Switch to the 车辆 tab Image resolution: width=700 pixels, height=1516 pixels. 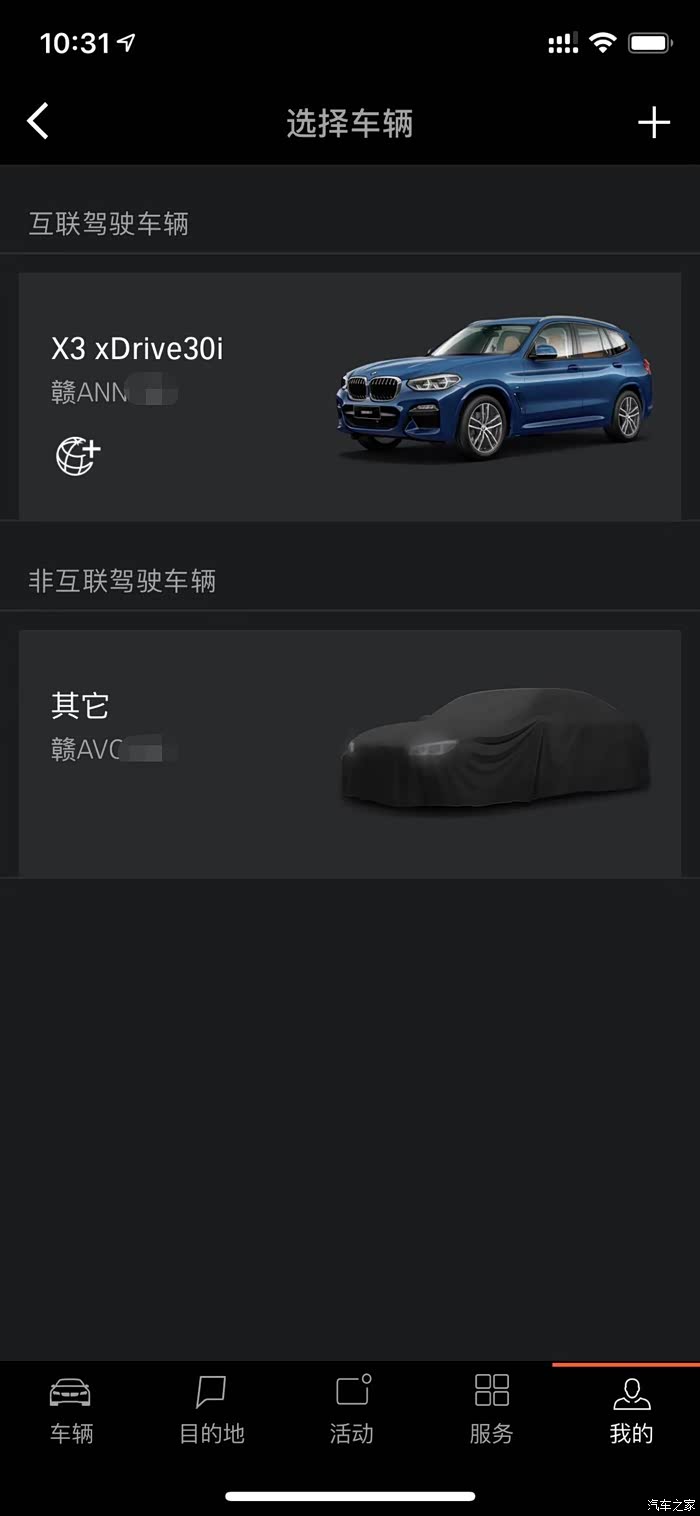(x=71, y=1409)
